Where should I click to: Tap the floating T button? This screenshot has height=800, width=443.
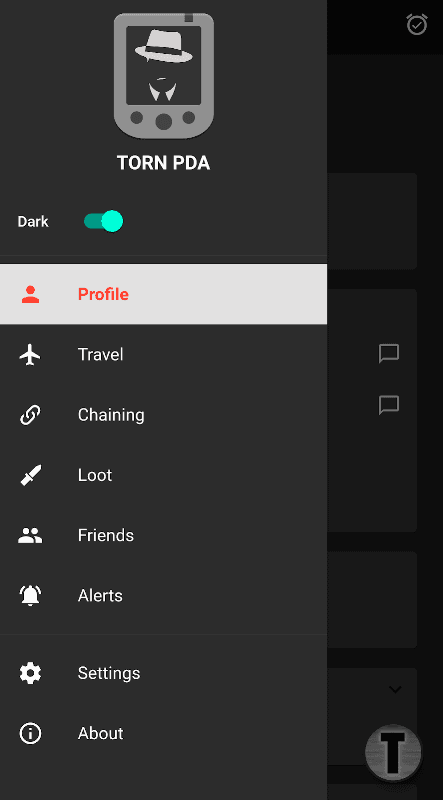point(393,753)
